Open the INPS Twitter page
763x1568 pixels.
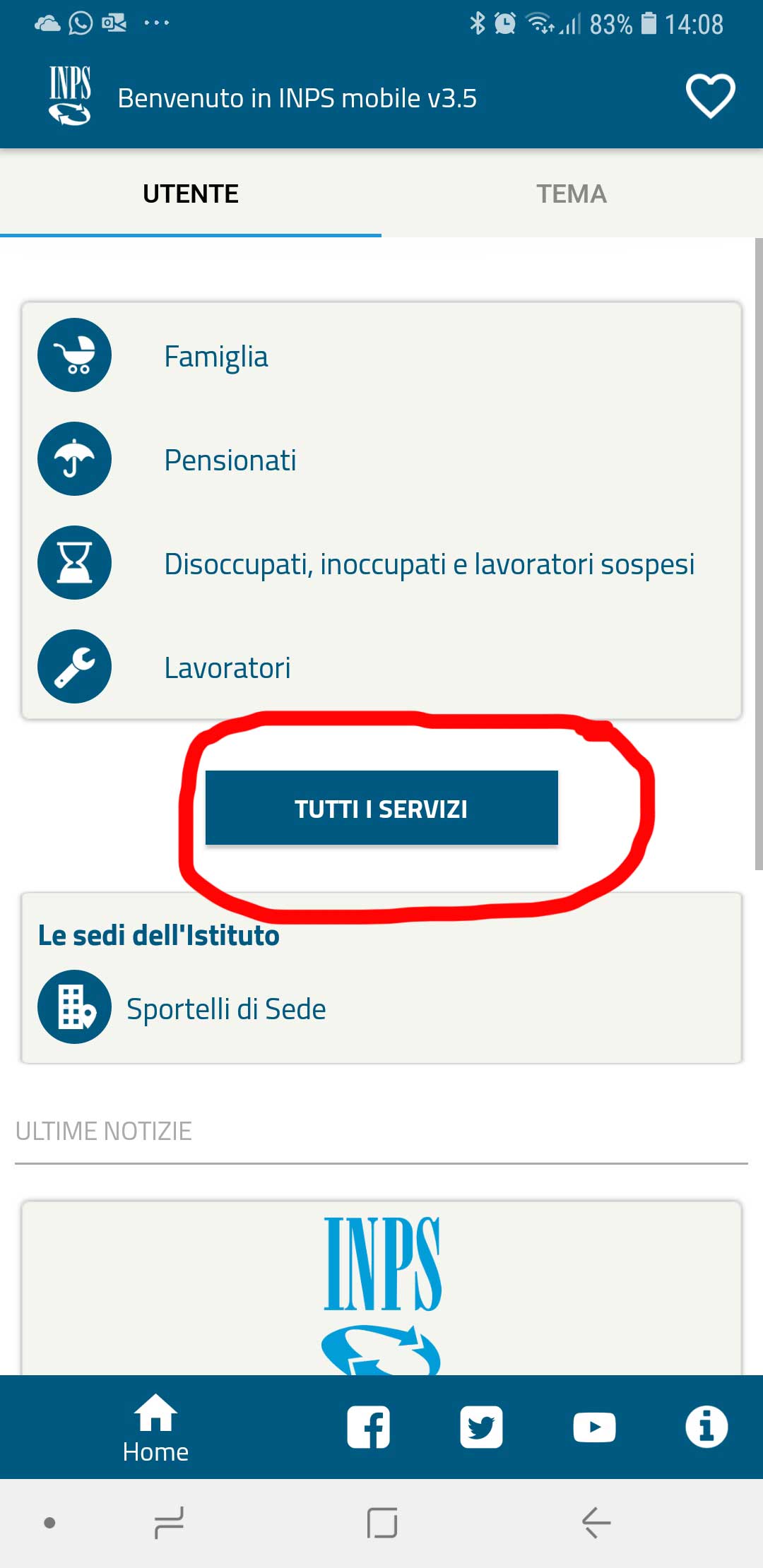point(481,1427)
